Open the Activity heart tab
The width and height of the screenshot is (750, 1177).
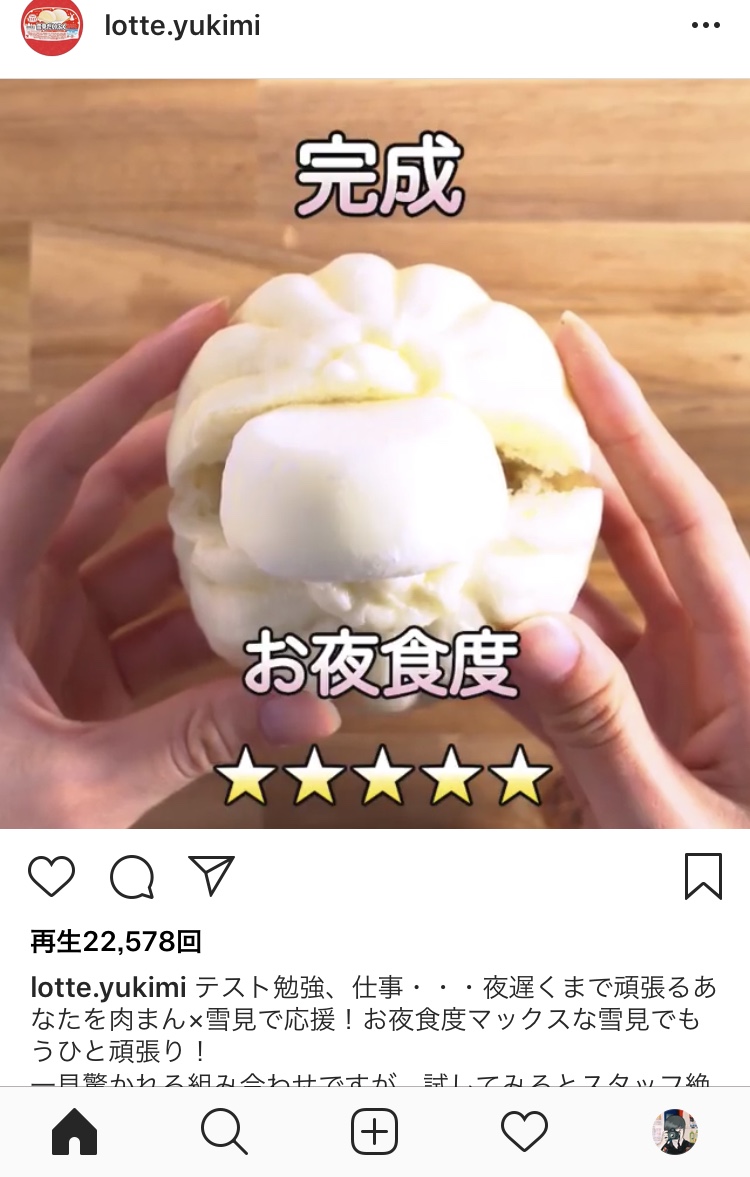[524, 1132]
